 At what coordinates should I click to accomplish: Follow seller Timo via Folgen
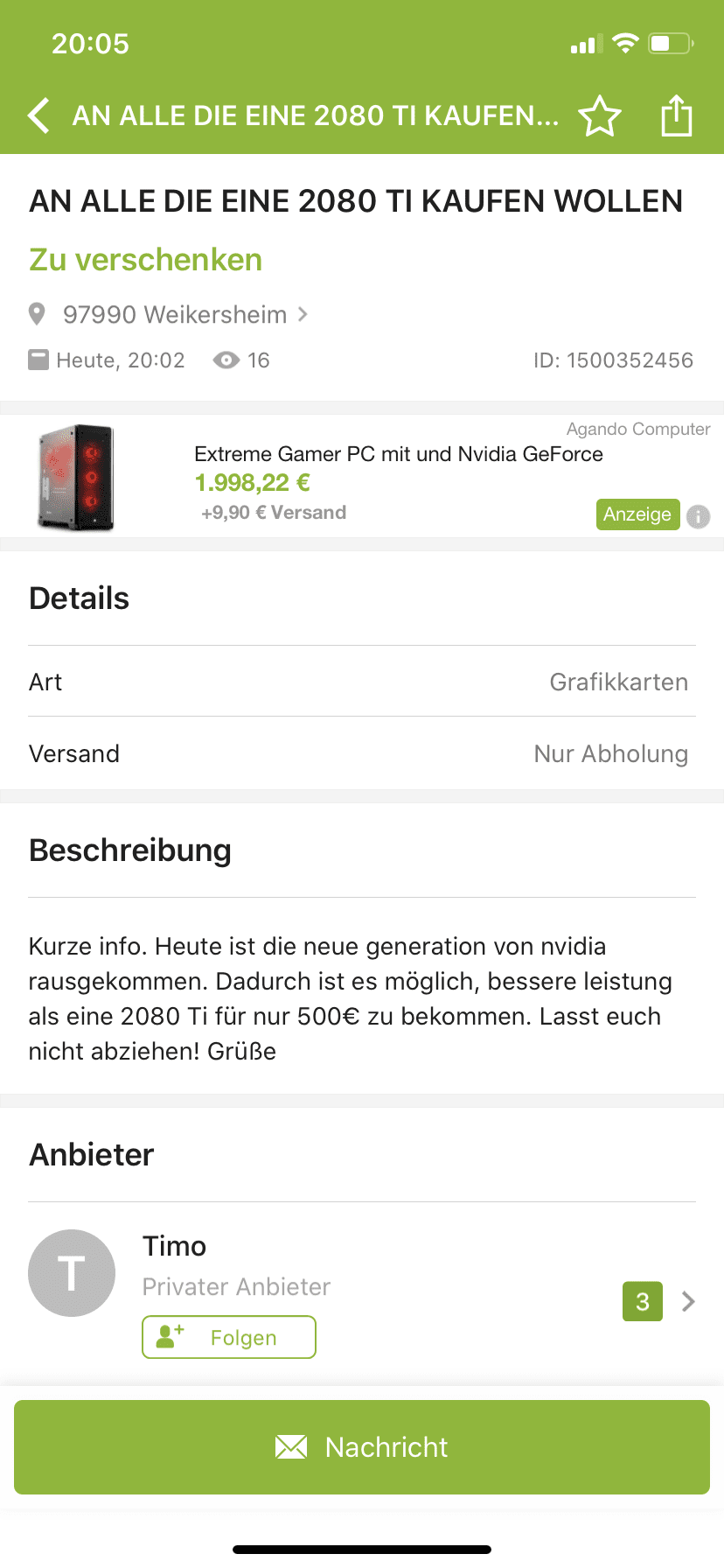pyautogui.click(x=229, y=1337)
